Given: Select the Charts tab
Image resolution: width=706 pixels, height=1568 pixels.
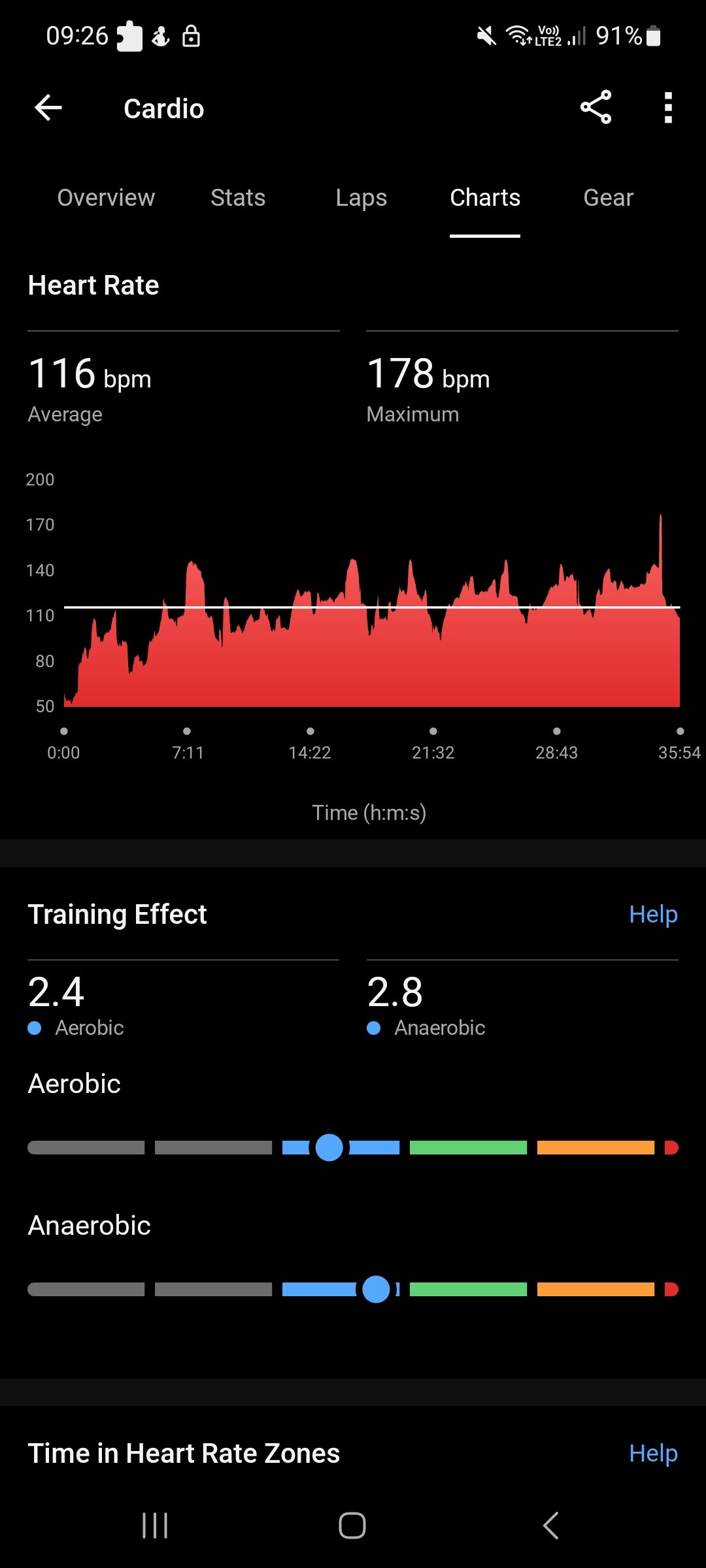Looking at the screenshot, I should click(x=485, y=197).
